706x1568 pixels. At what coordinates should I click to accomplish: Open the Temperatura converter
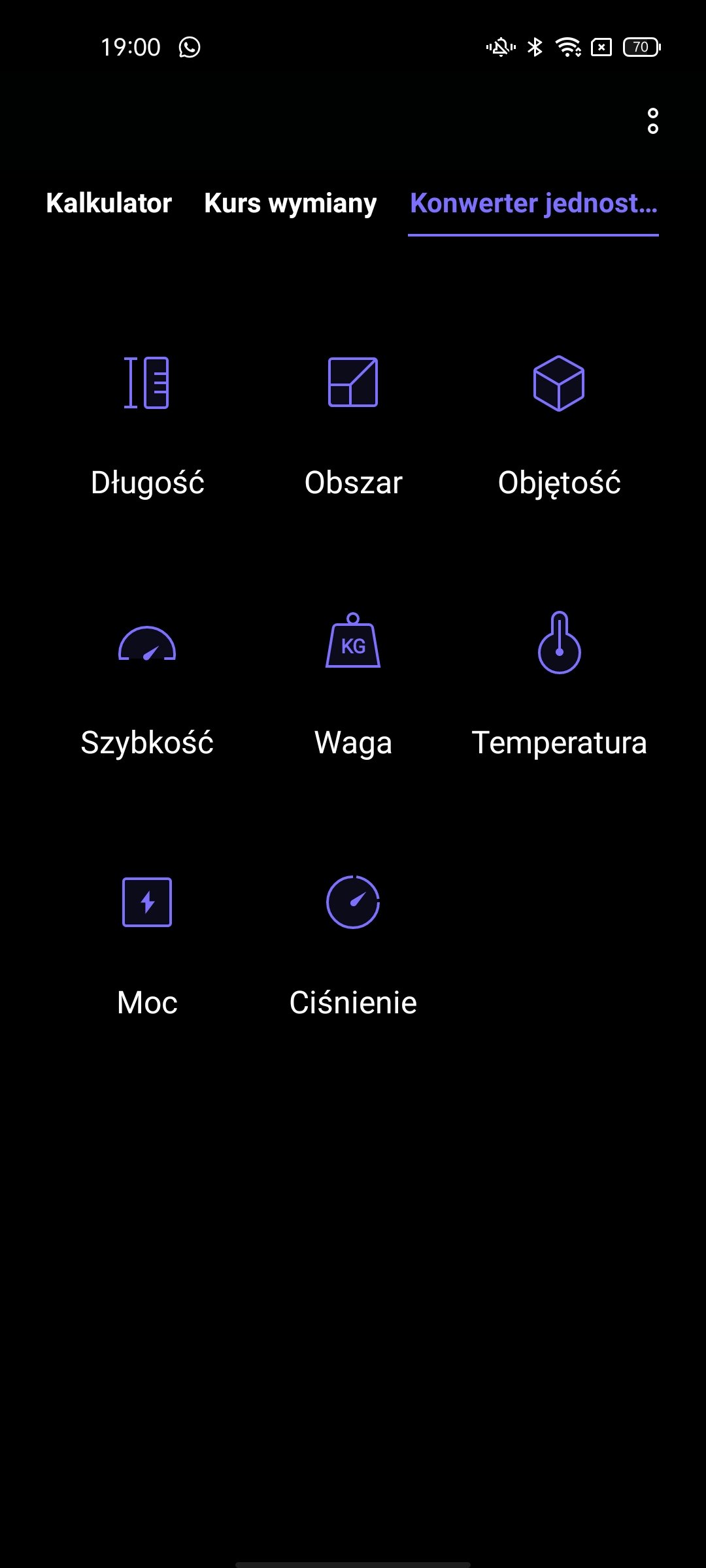559,685
